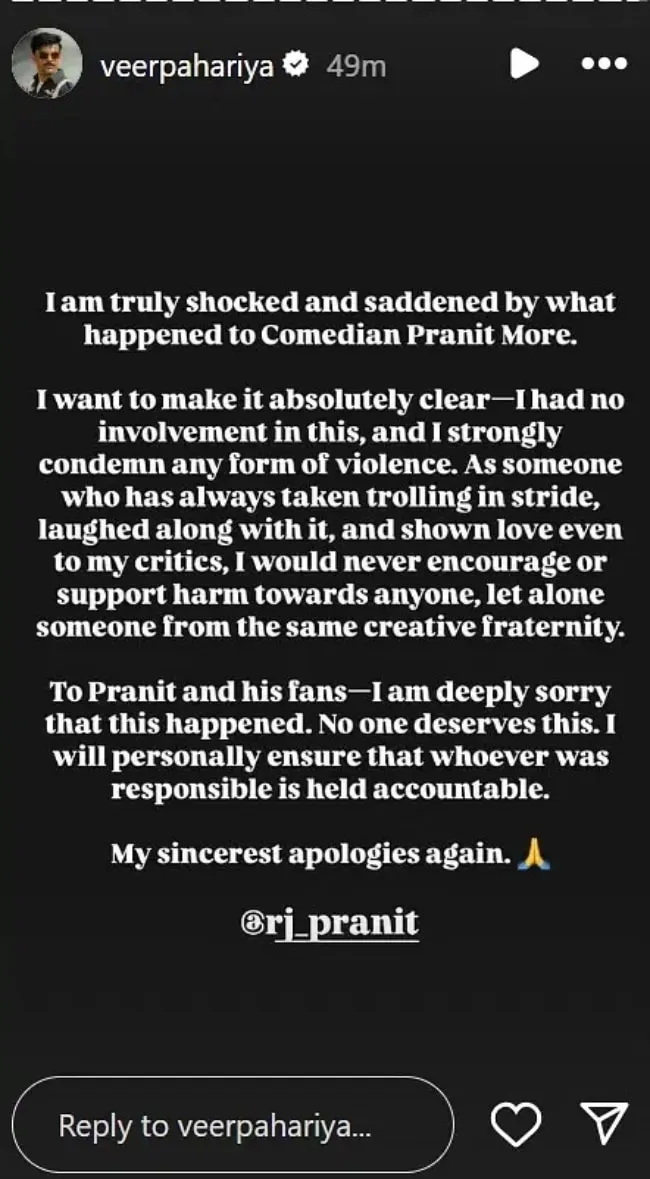Resume story playback with play button
The image size is (650, 1179).
(x=522, y=65)
